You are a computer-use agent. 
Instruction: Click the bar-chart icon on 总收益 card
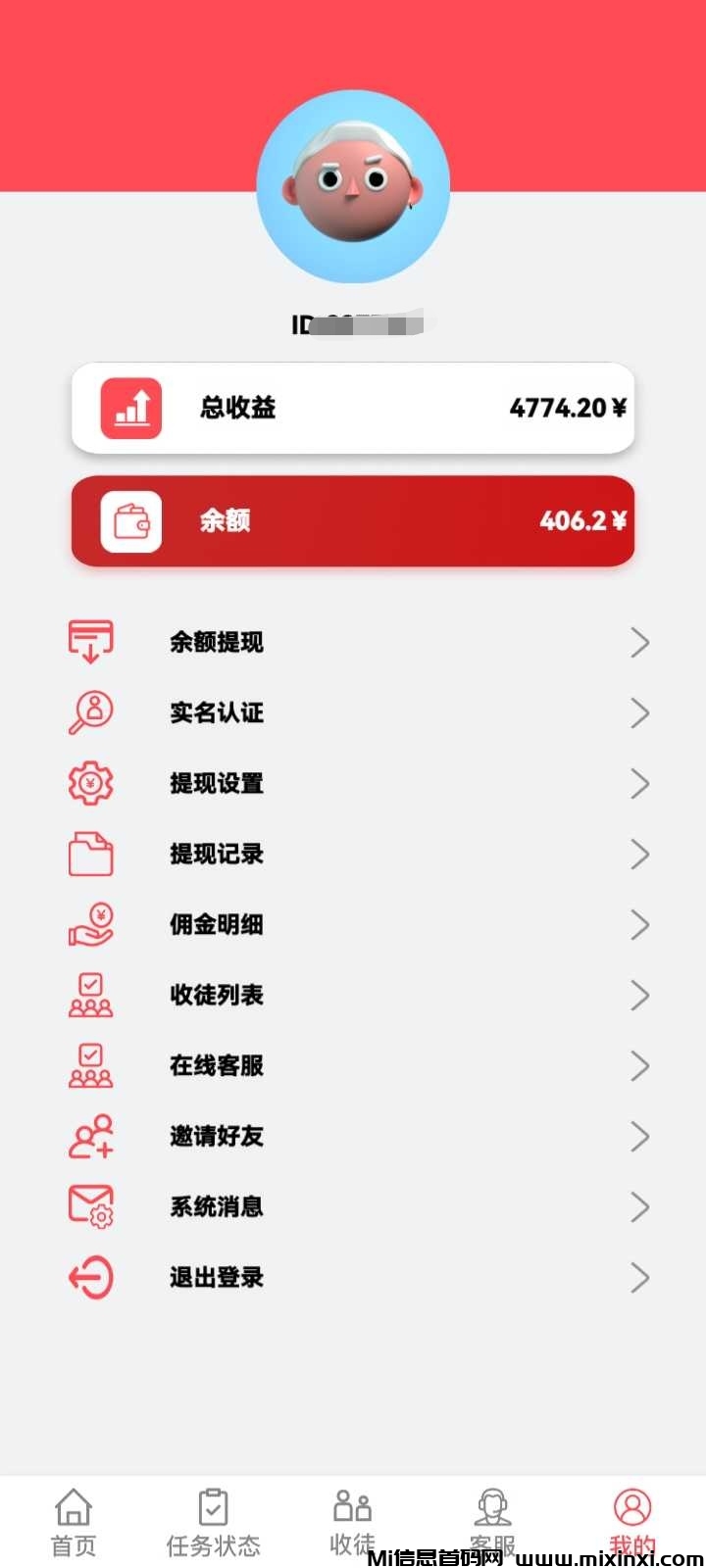pos(131,409)
